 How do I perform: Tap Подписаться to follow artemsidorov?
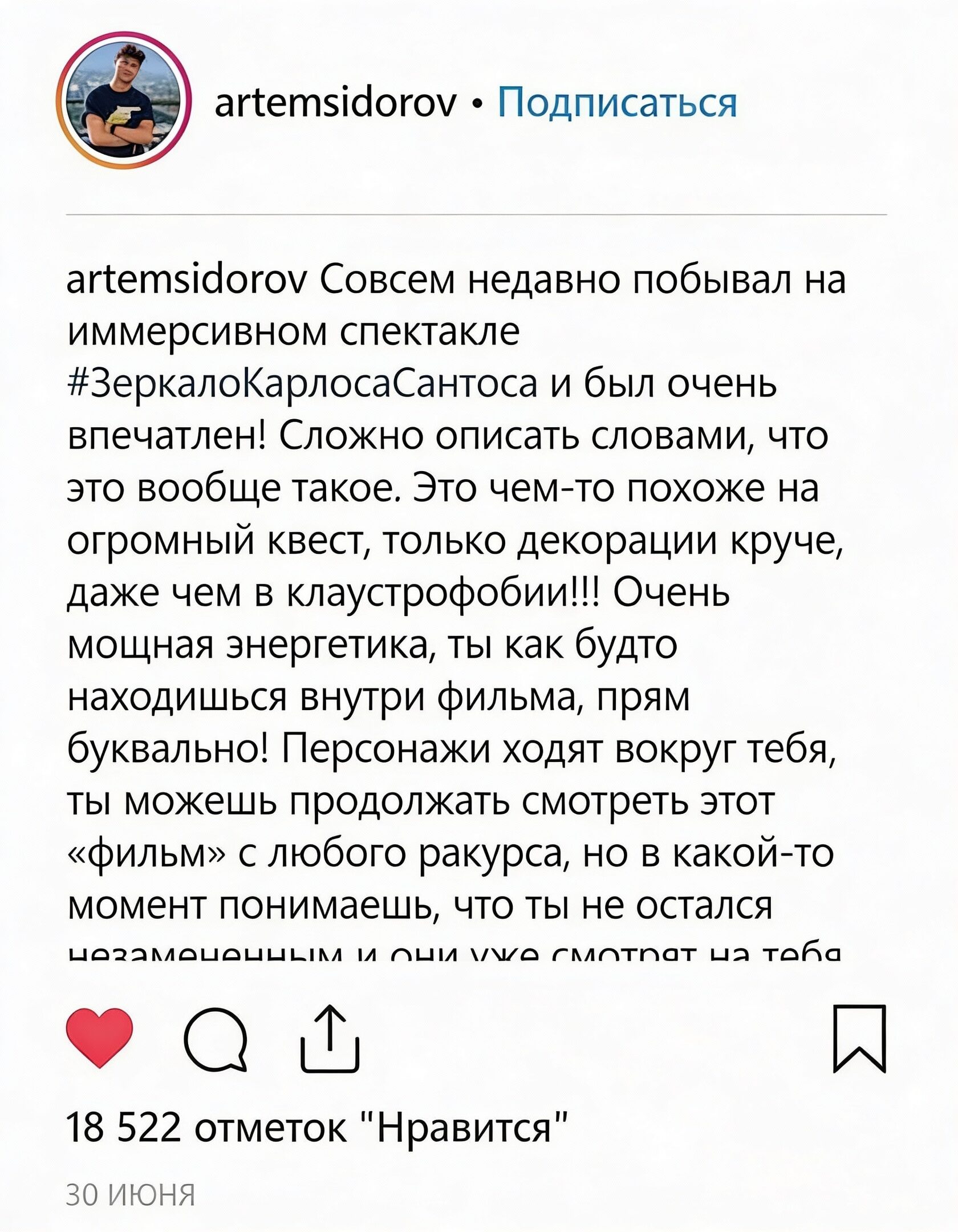click(x=618, y=102)
